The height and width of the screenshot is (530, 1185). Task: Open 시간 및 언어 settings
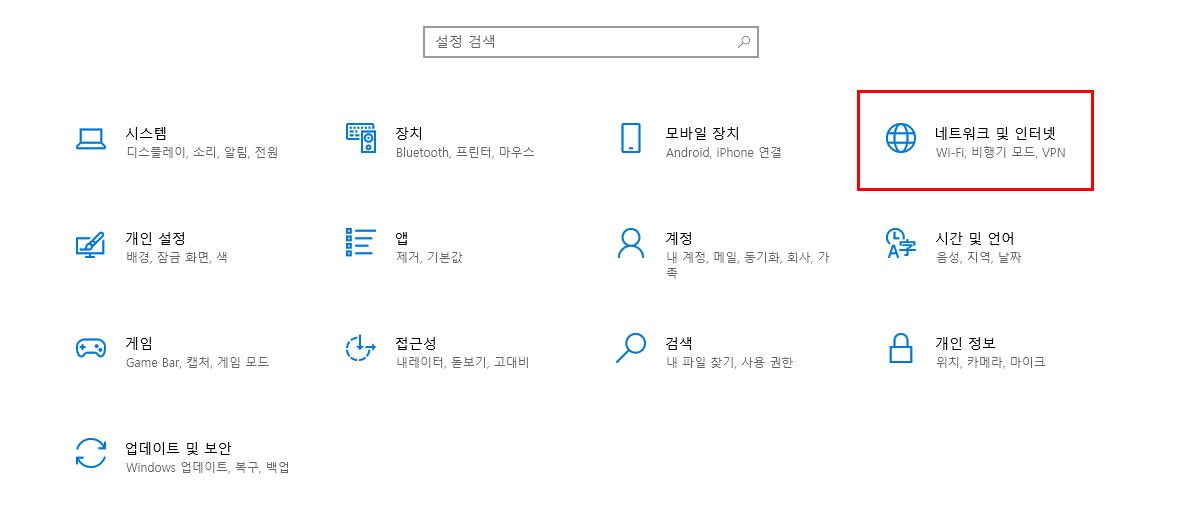point(974,239)
